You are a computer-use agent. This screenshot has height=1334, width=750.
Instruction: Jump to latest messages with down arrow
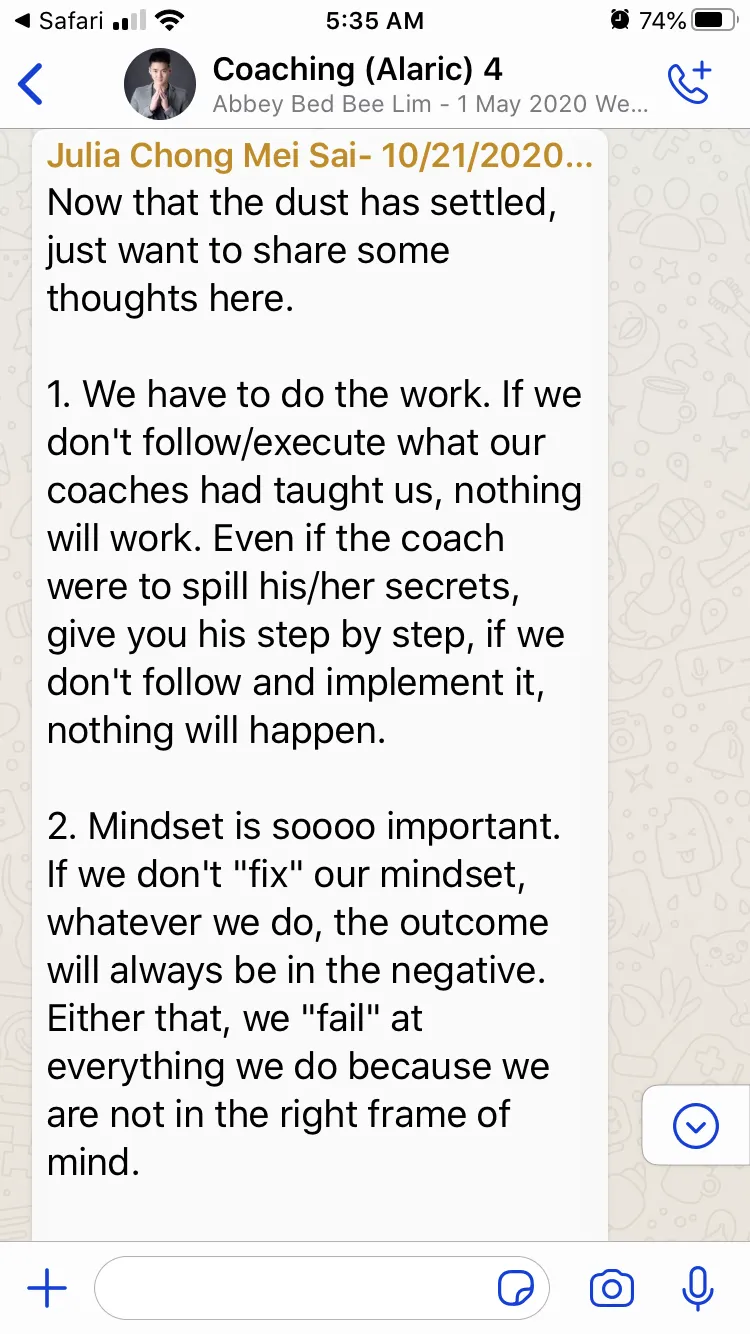coord(696,1127)
